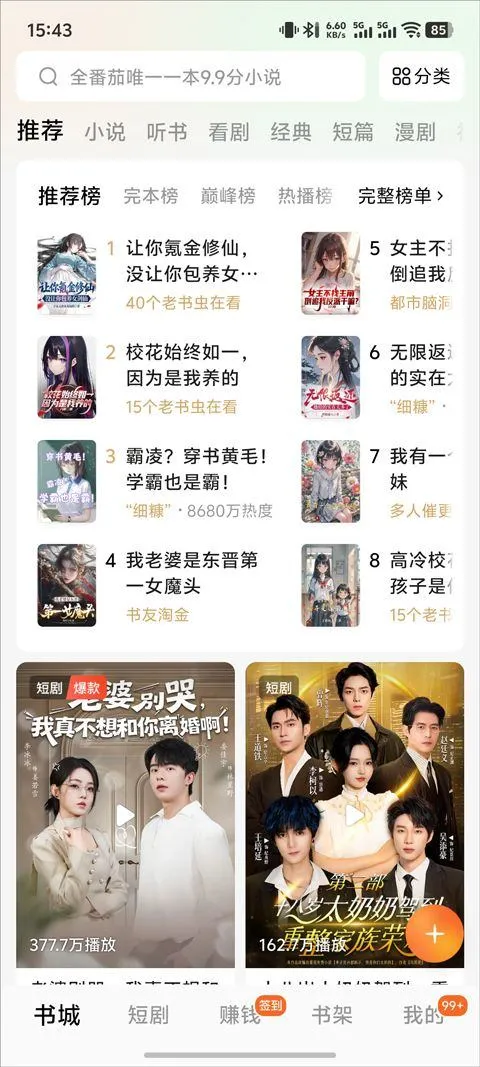Switch to the 听书 top tab

pos(167,131)
